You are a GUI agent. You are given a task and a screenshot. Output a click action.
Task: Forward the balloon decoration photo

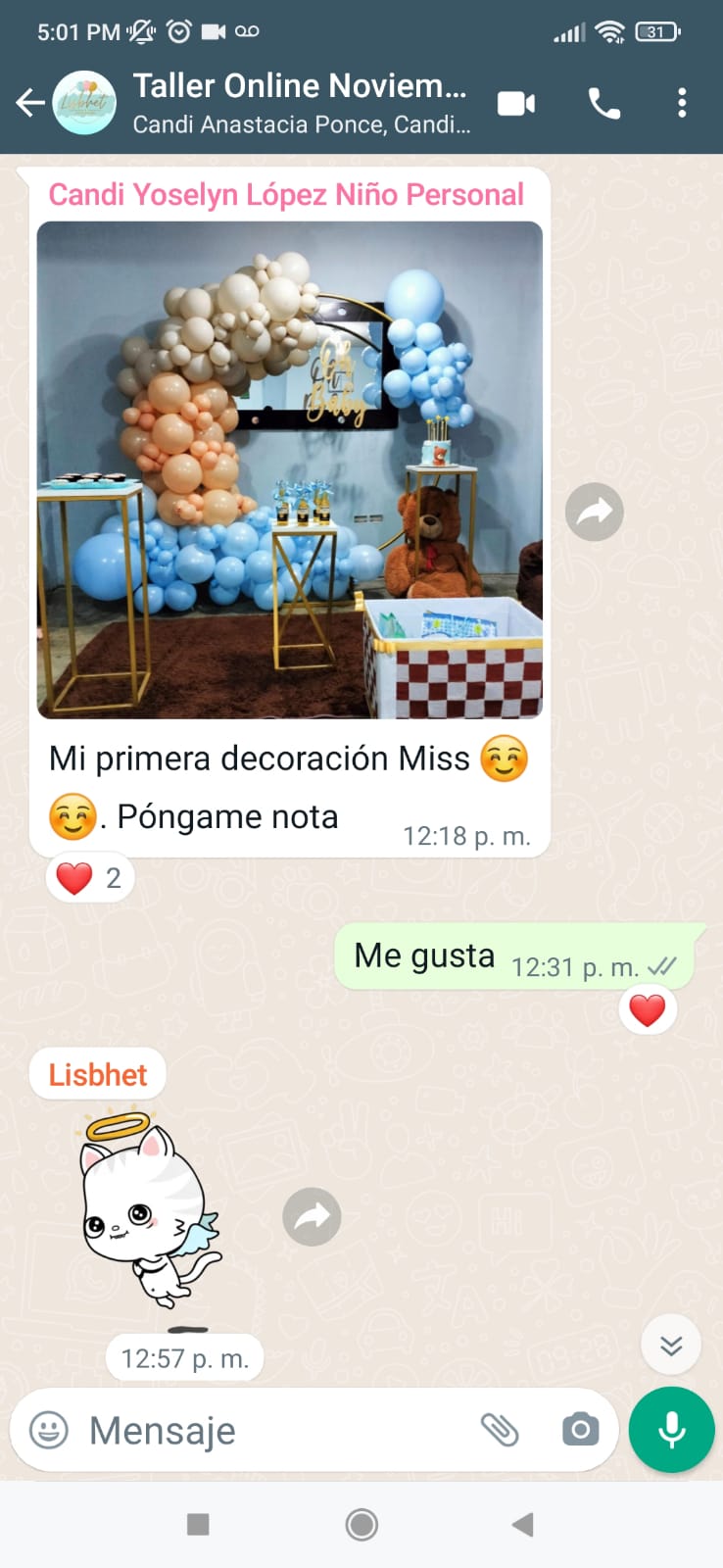tap(594, 512)
